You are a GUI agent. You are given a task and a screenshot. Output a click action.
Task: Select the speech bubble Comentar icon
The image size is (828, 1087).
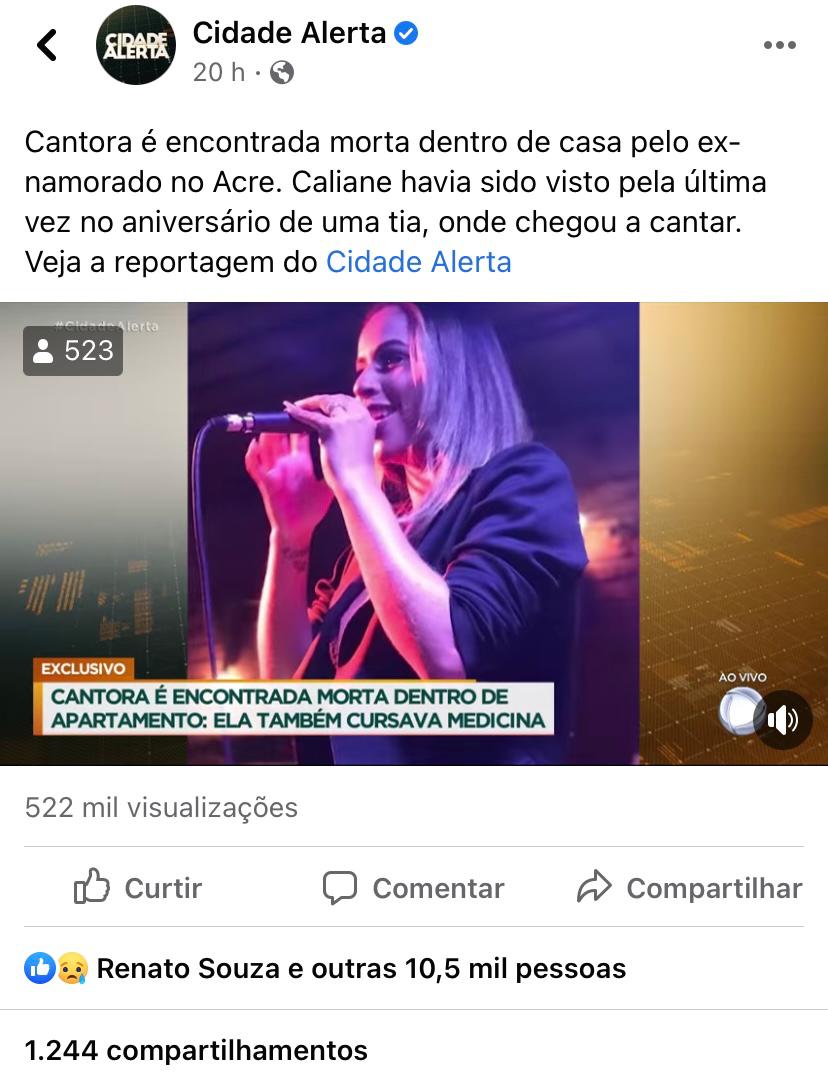coord(341,887)
